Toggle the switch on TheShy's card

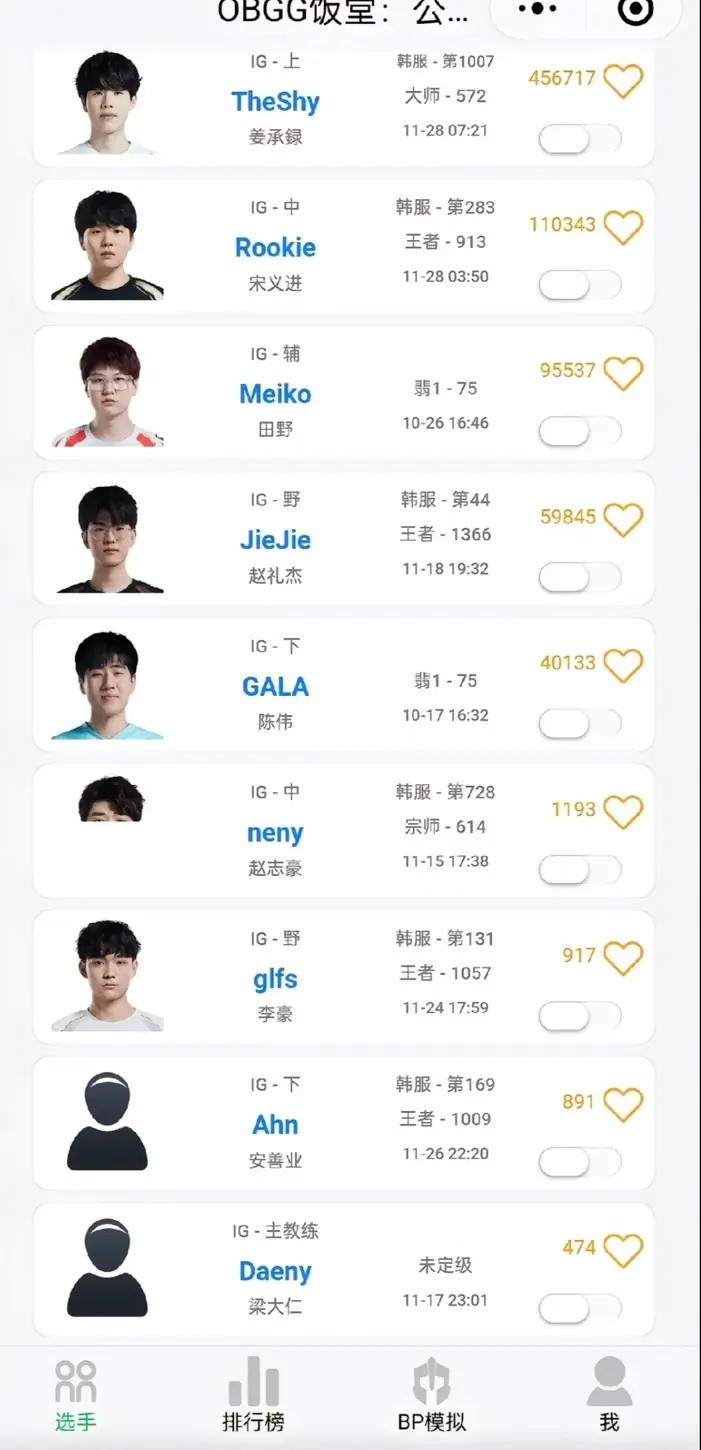click(579, 139)
